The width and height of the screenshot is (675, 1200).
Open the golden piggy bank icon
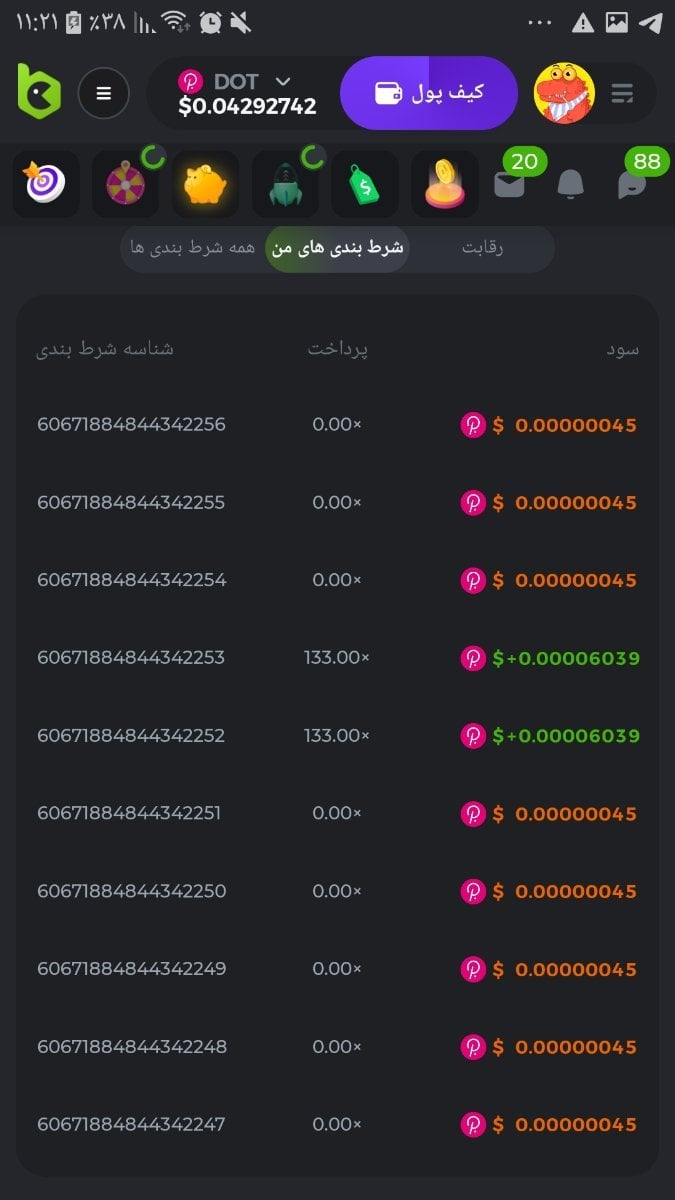[x=205, y=184]
